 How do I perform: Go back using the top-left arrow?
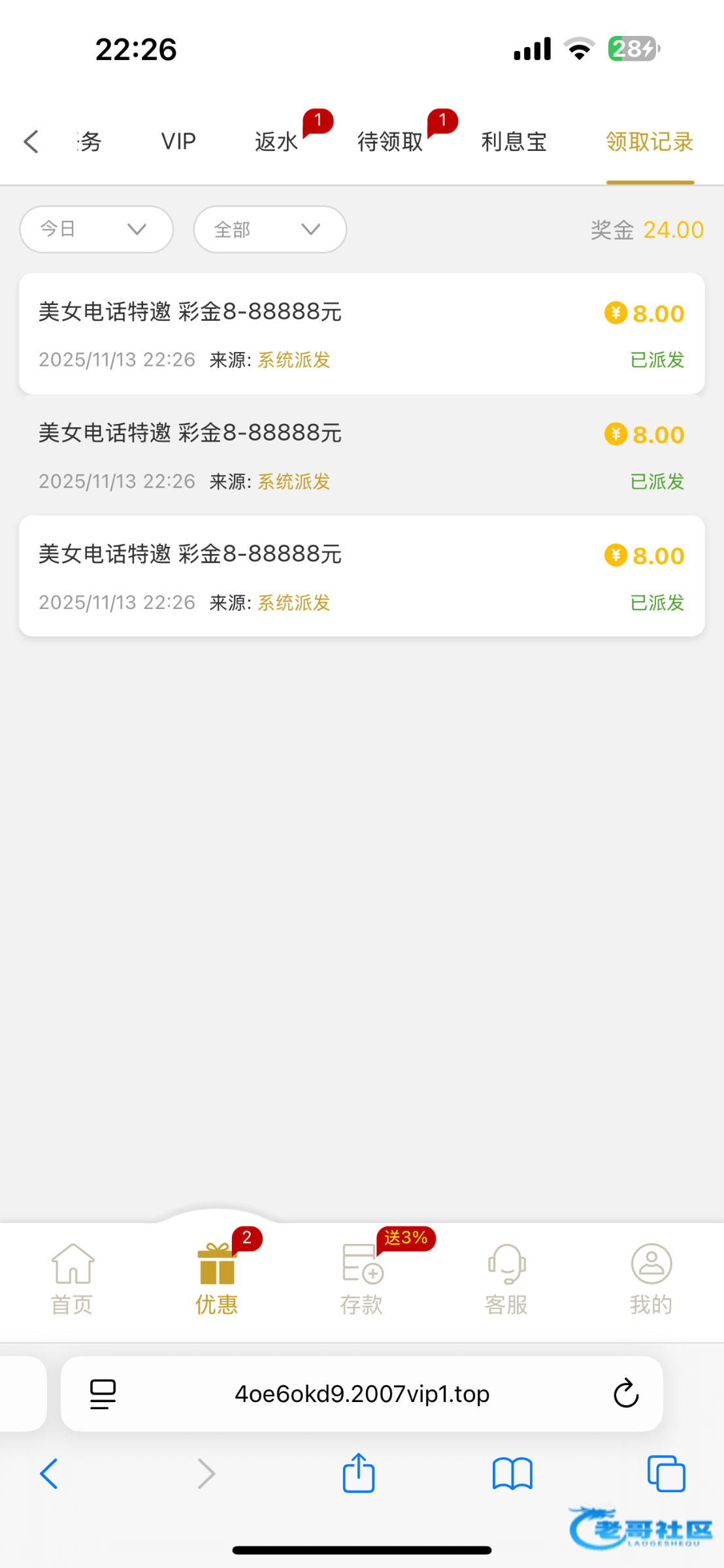[x=31, y=142]
